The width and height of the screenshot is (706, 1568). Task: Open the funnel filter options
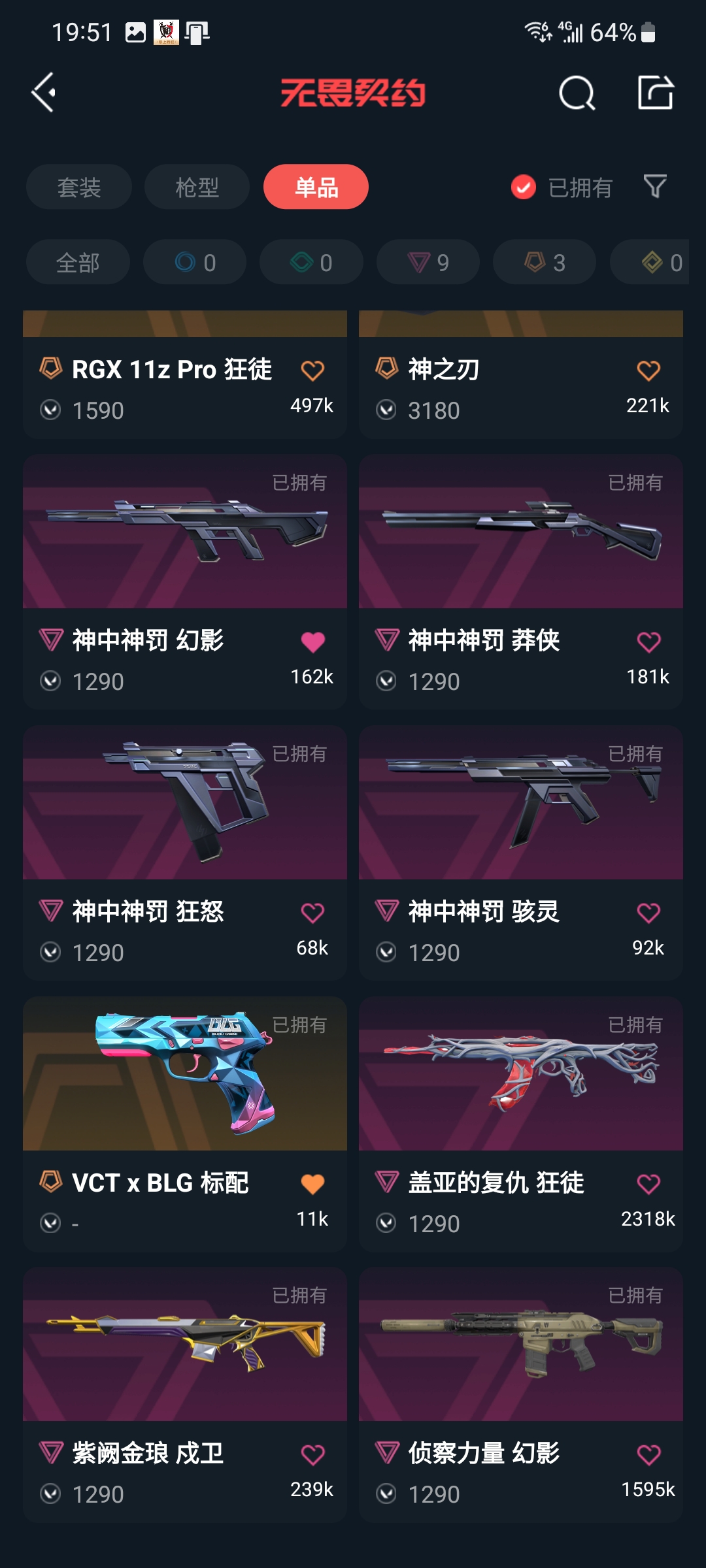coord(655,187)
